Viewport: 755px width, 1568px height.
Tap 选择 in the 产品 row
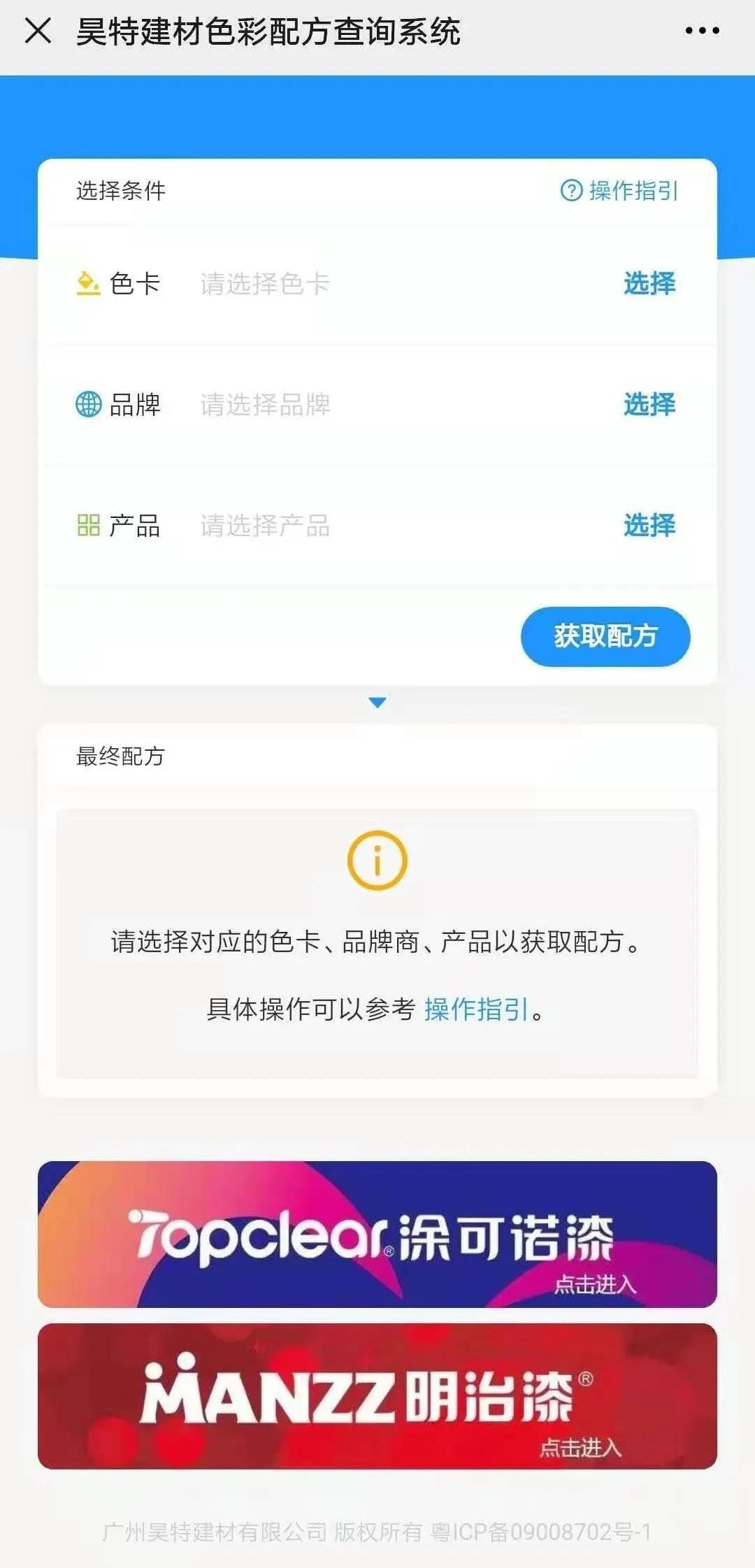click(649, 525)
